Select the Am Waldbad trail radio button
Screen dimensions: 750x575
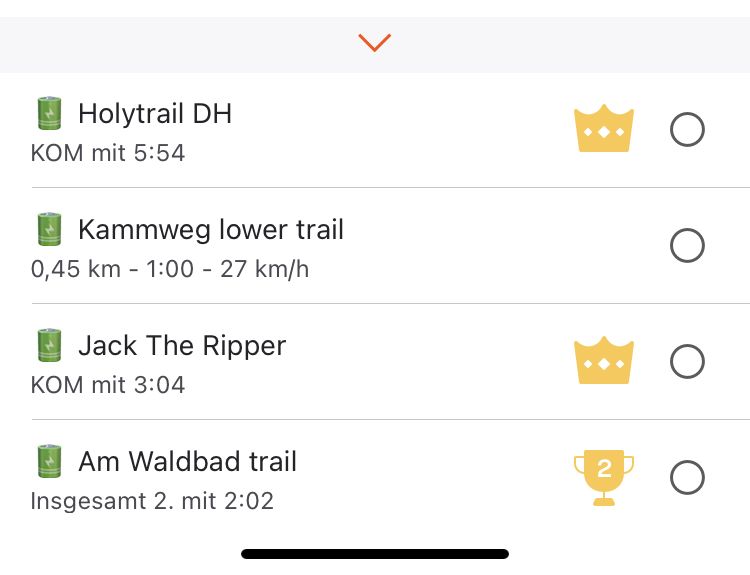[x=687, y=478]
